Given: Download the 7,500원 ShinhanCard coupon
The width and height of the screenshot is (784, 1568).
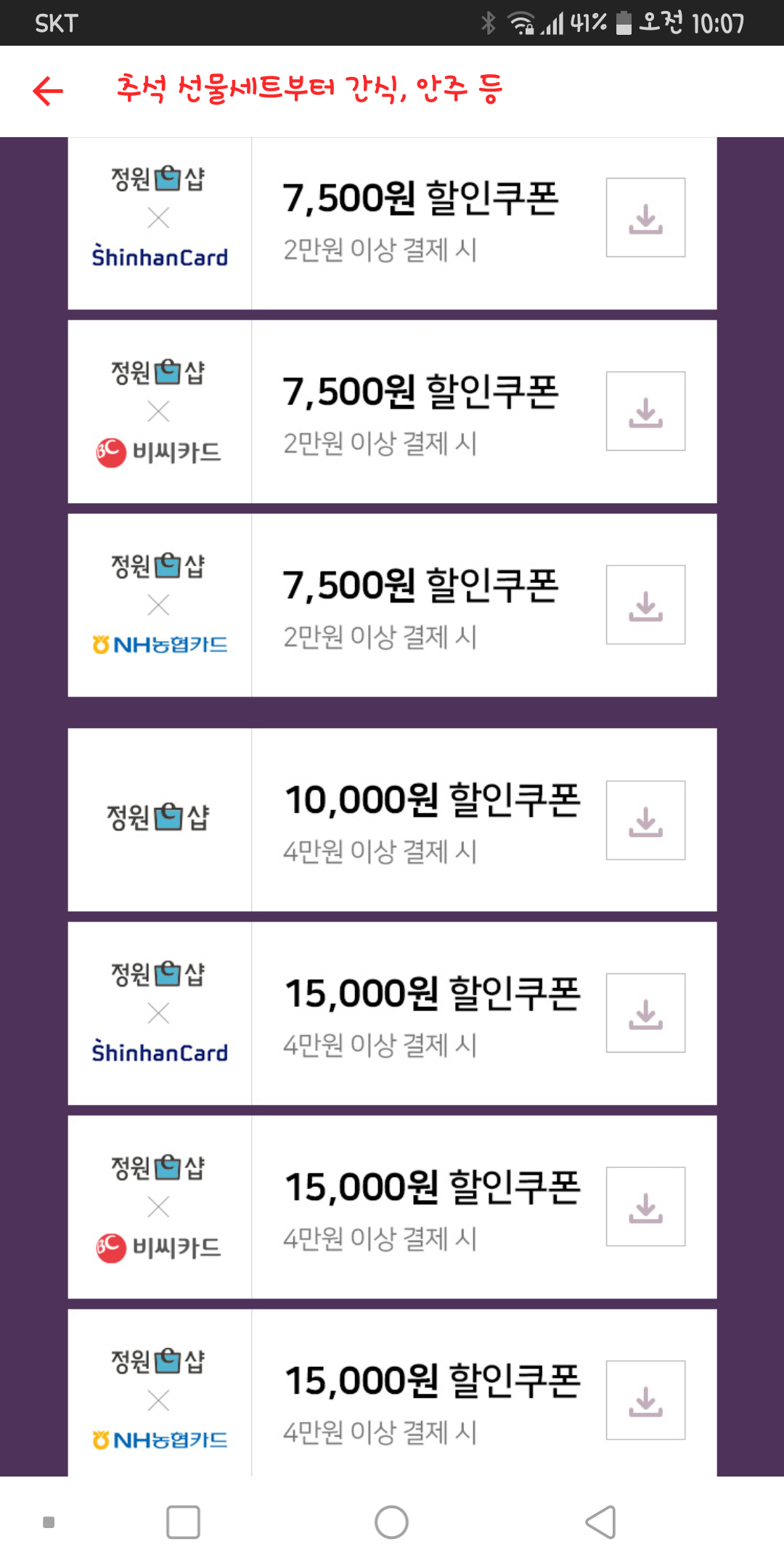Looking at the screenshot, I should point(645,218).
